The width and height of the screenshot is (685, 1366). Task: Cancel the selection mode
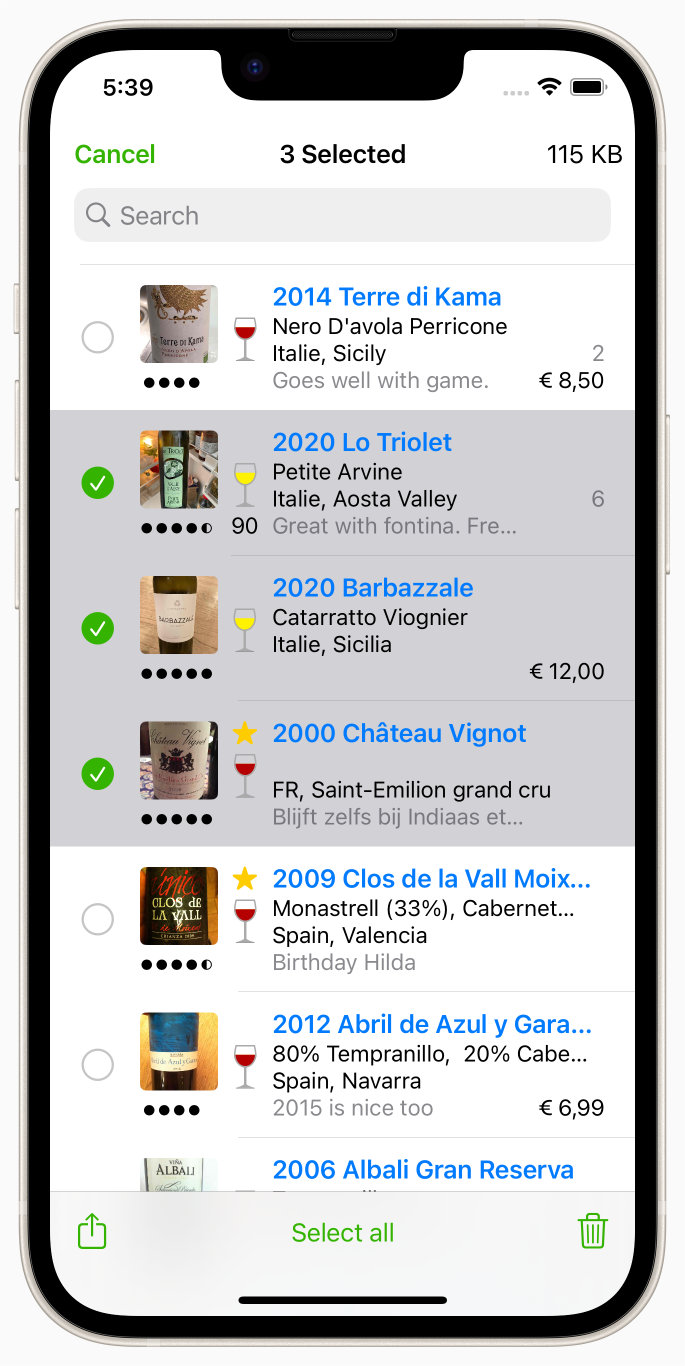(115, 154)
